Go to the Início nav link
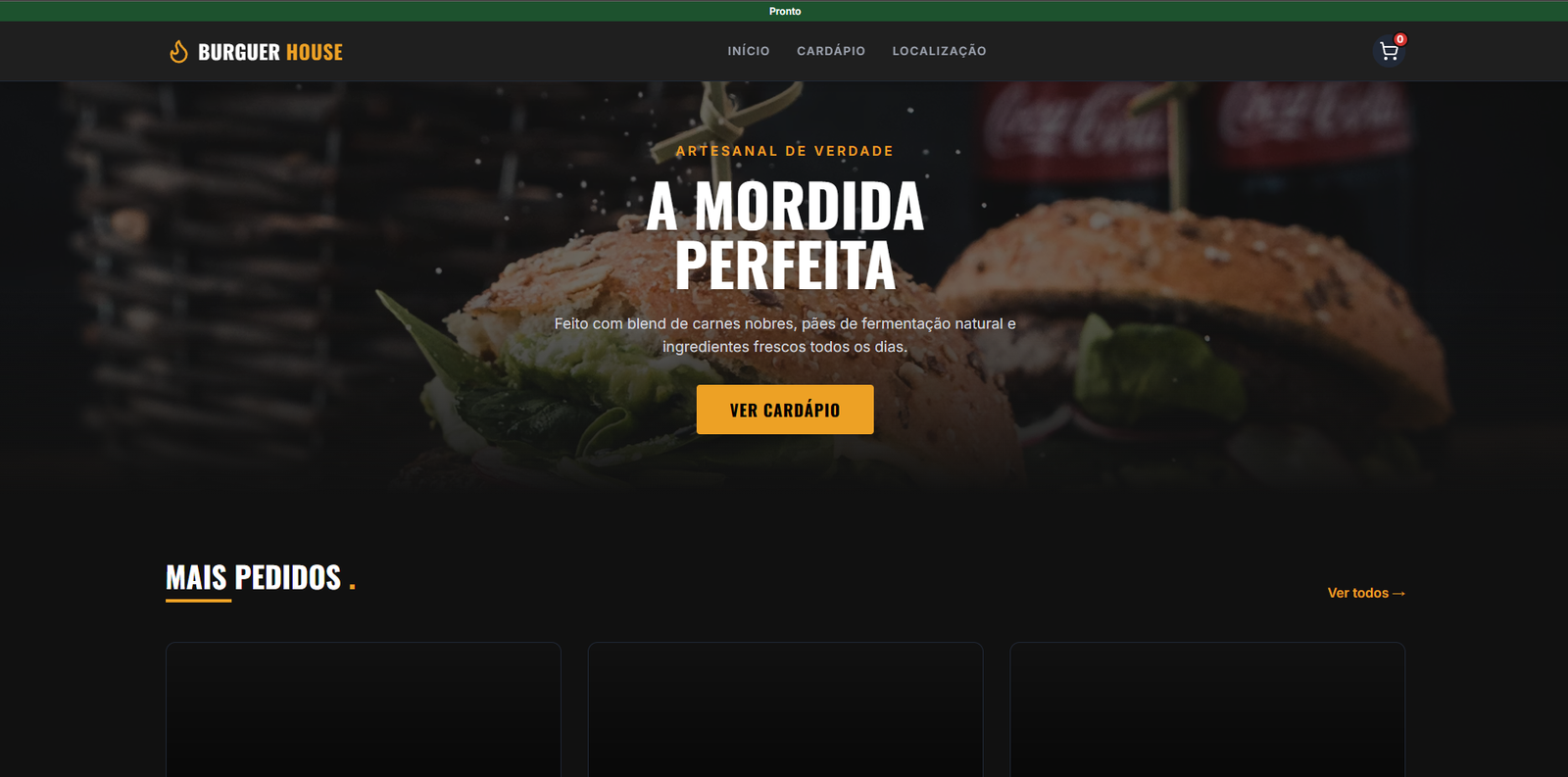Screen dimensions: 1568x777 [748, 51]
